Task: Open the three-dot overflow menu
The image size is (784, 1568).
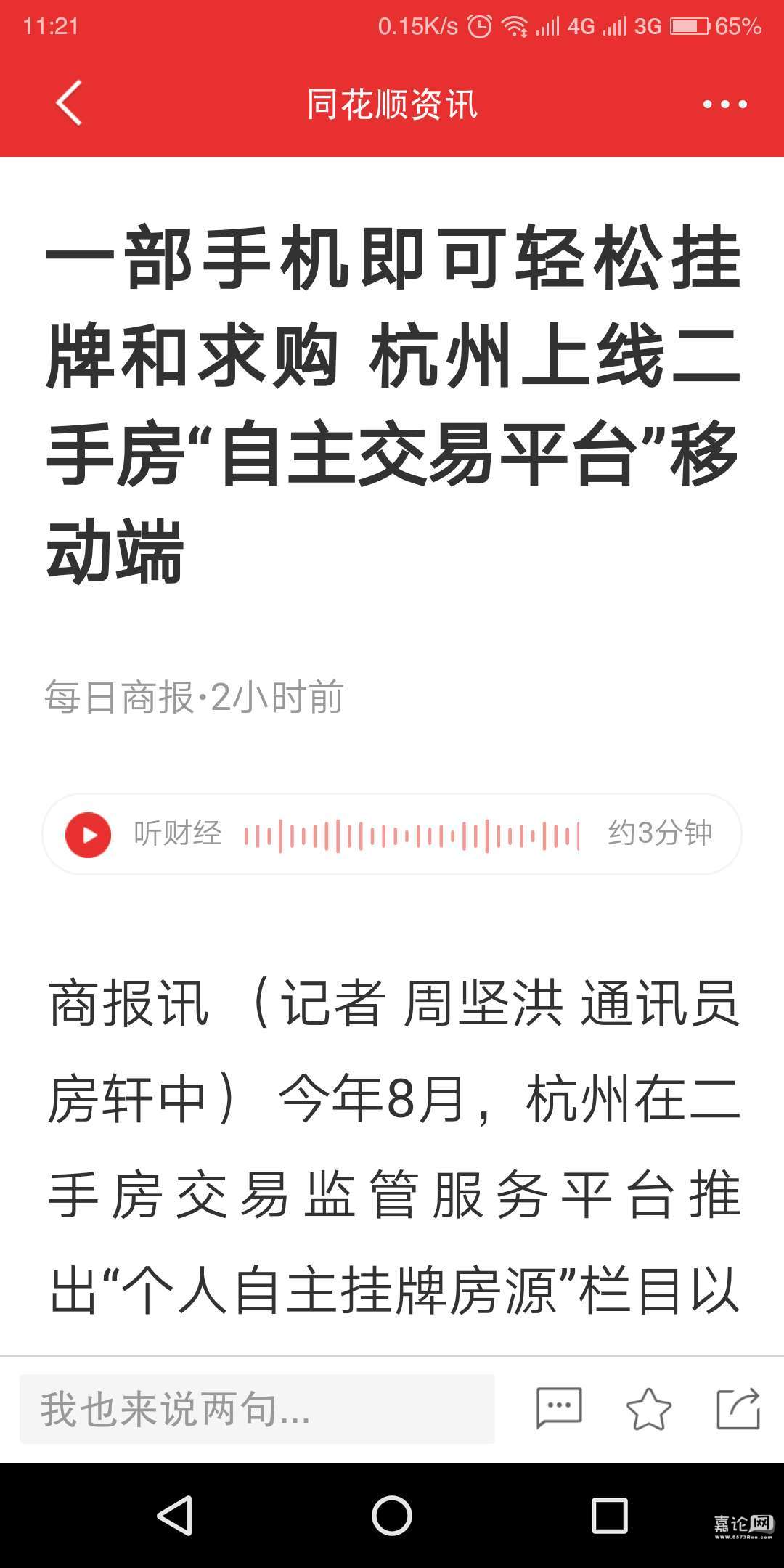Action: click(724, 105)
